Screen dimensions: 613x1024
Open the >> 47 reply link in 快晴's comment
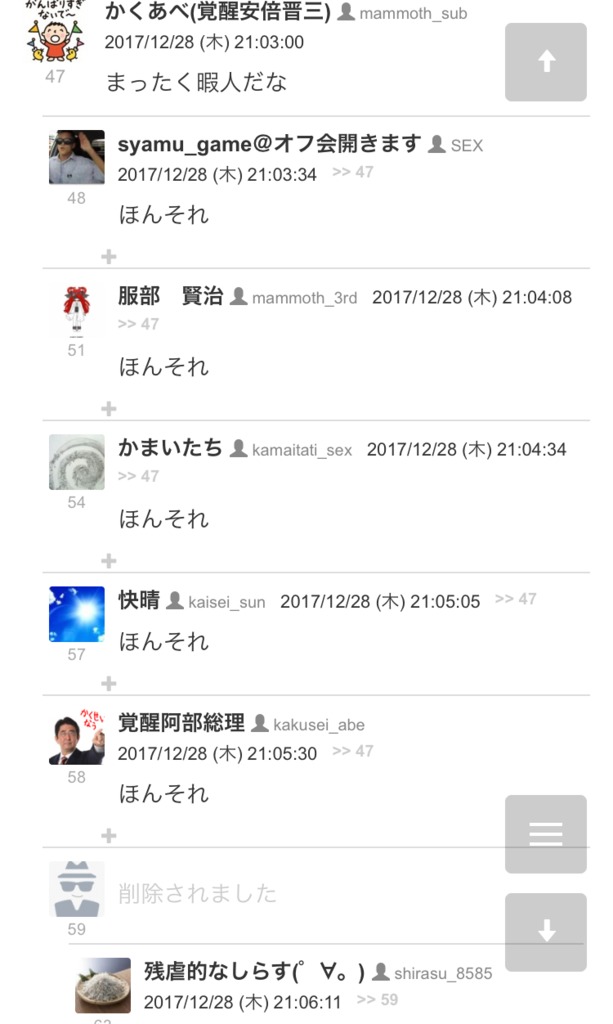point(516,600)
